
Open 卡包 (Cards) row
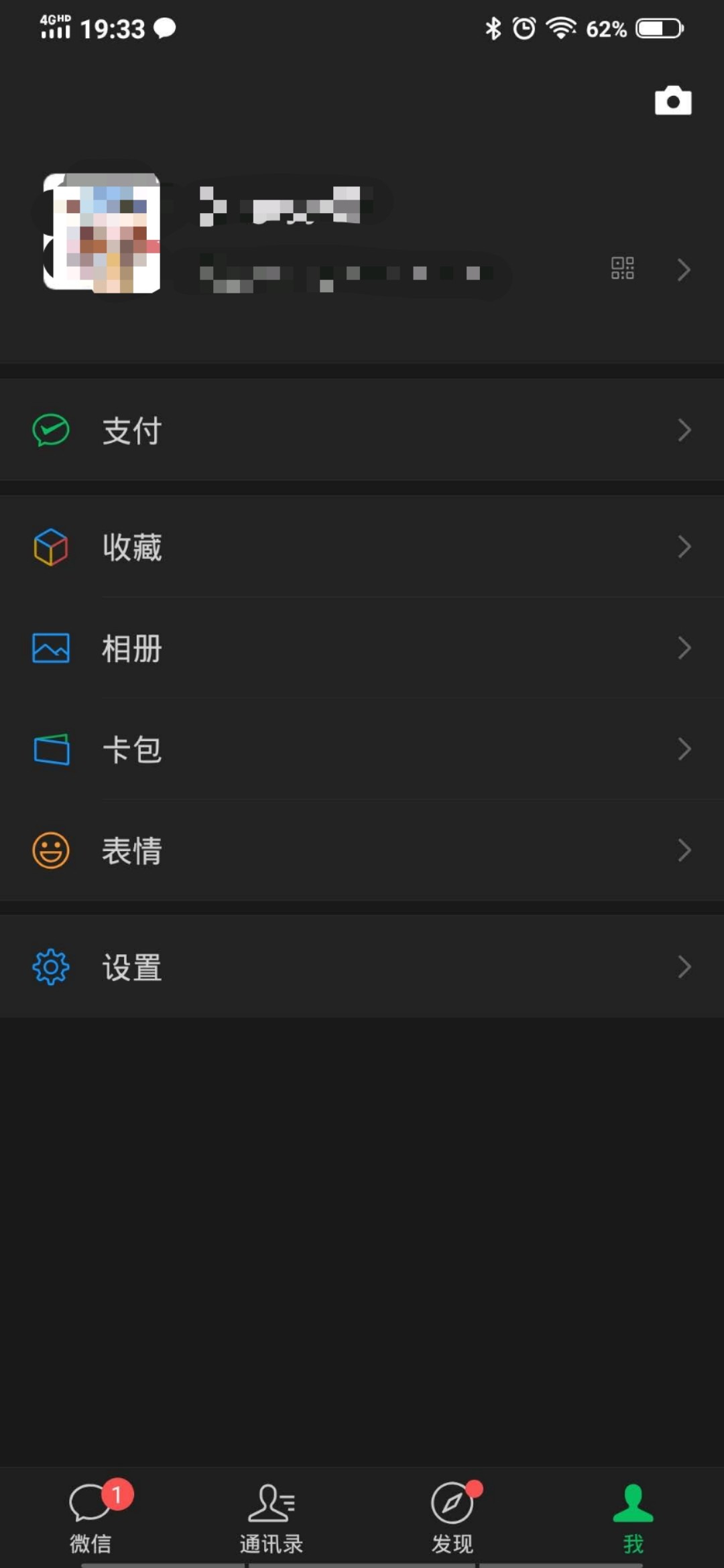click(362, 749)
